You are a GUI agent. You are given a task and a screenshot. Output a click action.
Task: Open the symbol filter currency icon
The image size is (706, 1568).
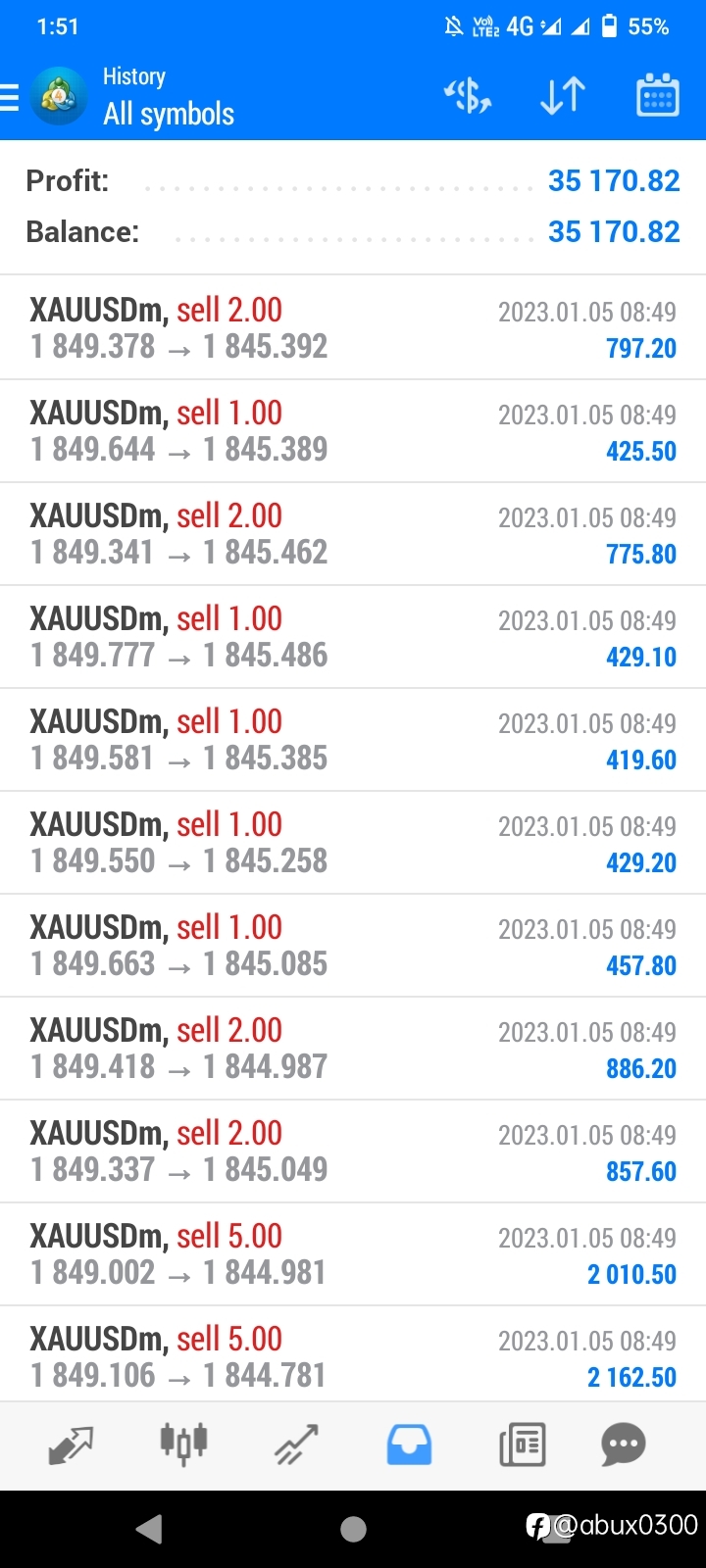(x=468, y=96)
